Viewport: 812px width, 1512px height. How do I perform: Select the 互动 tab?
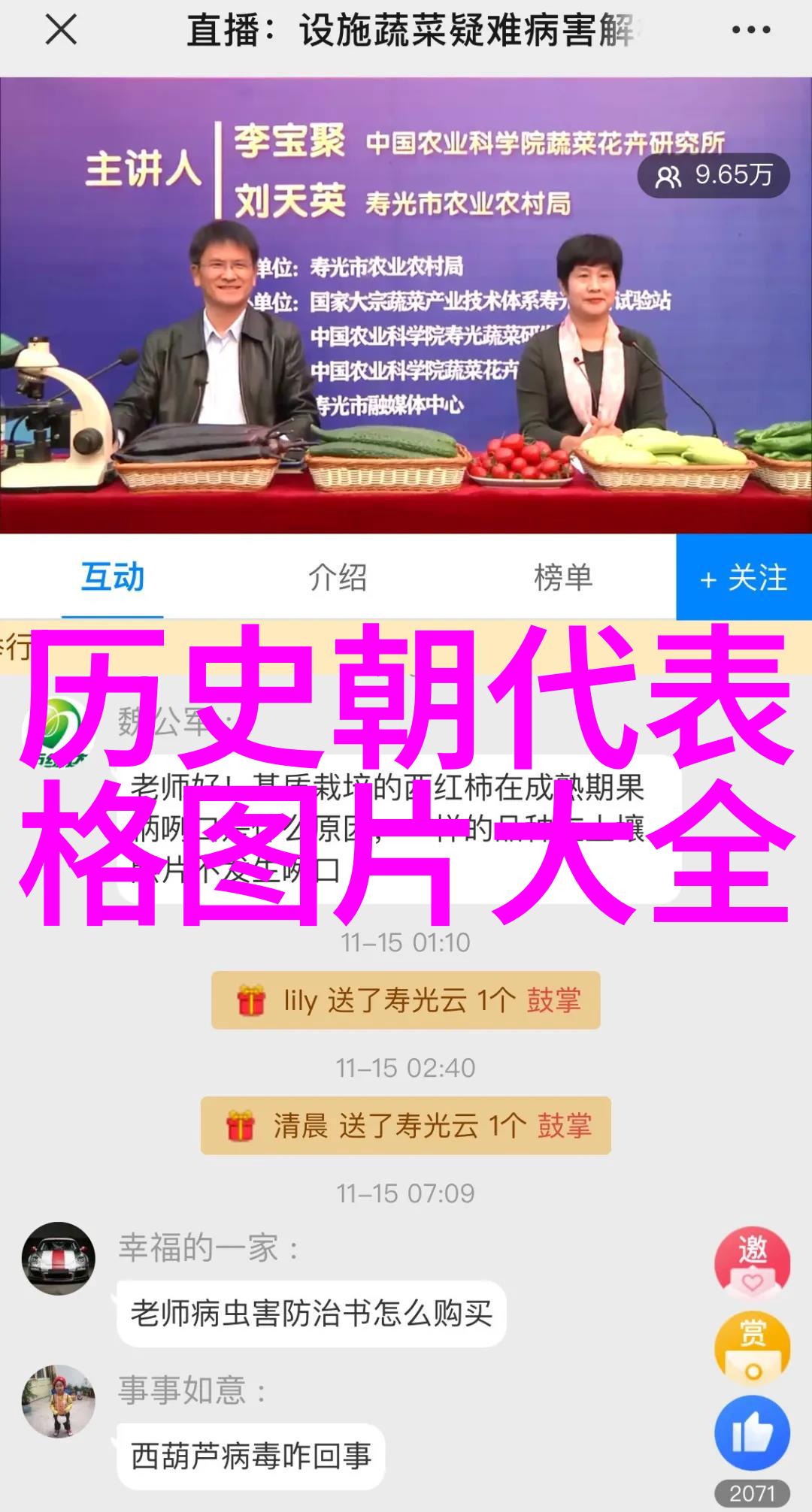[x=113, y=577]
